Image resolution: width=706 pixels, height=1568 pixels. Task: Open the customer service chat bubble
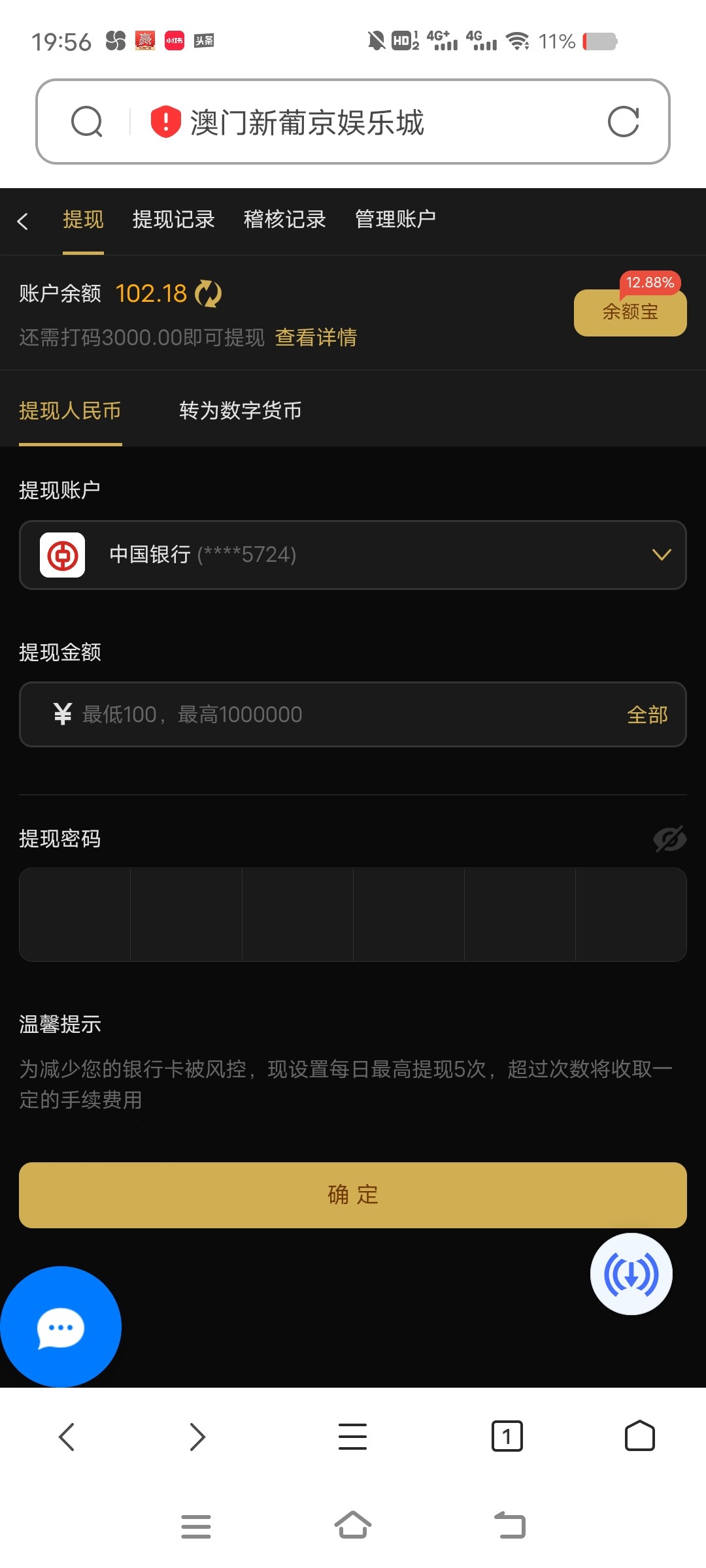(60, 1328)
